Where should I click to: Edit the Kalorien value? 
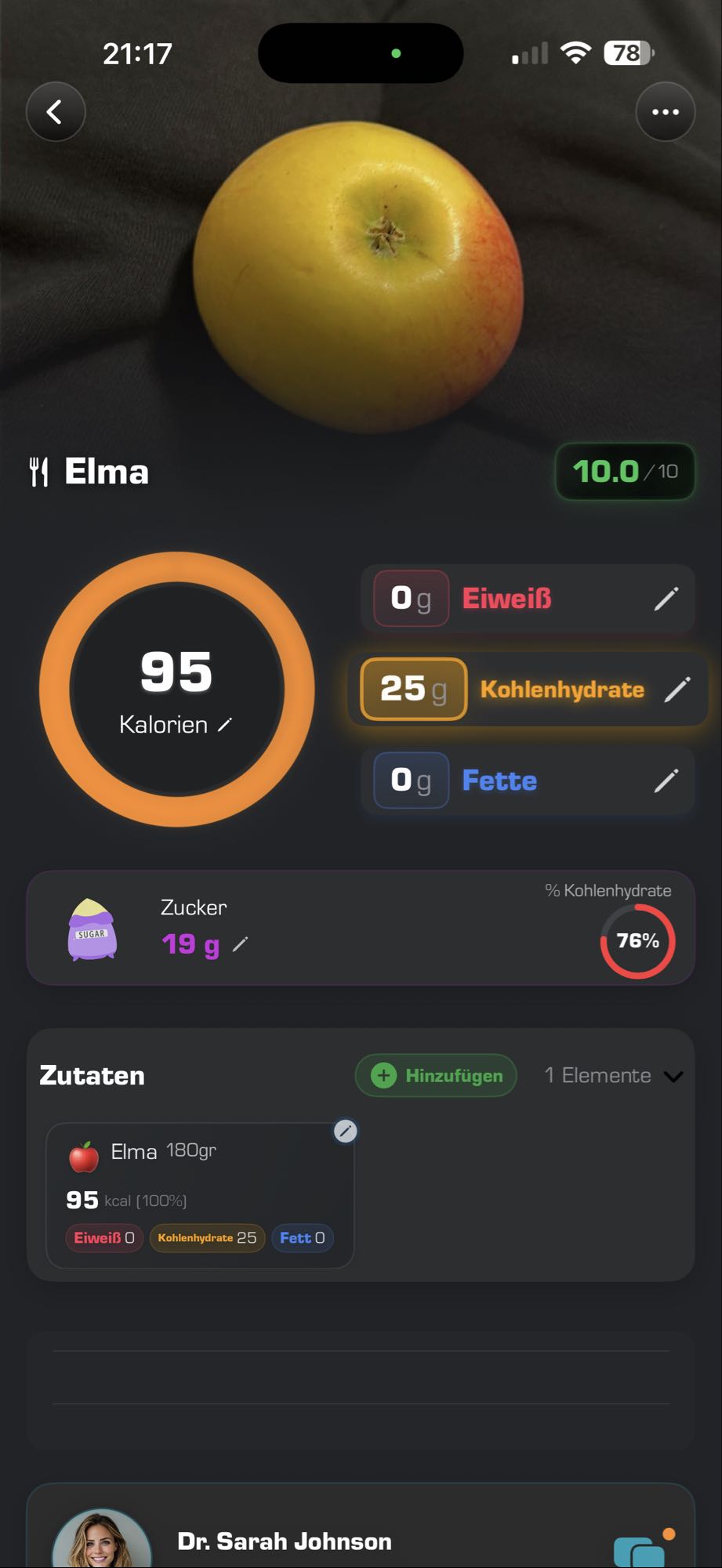click(x=225, y=725)
